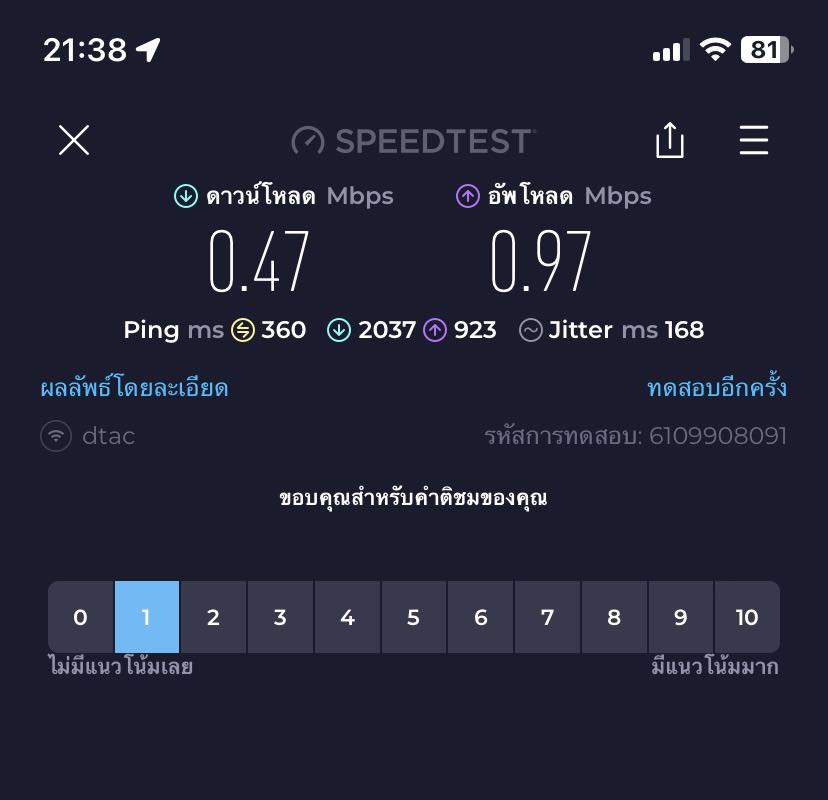Share the speed test result

[x=669, y=141]
